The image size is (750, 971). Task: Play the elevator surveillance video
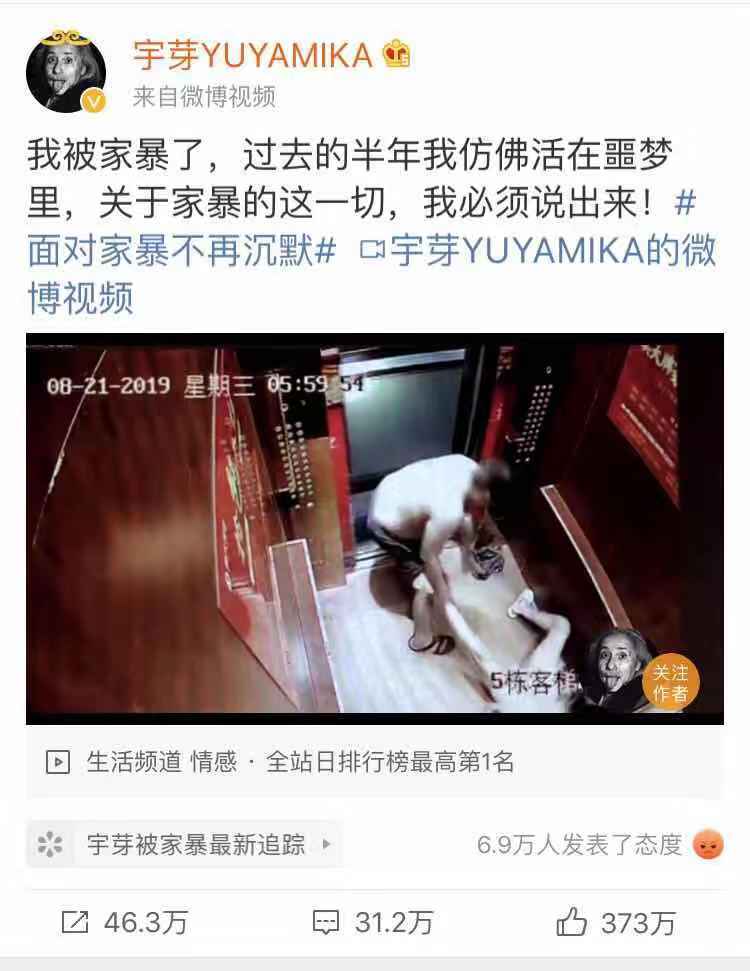click(x=374, y=528)
